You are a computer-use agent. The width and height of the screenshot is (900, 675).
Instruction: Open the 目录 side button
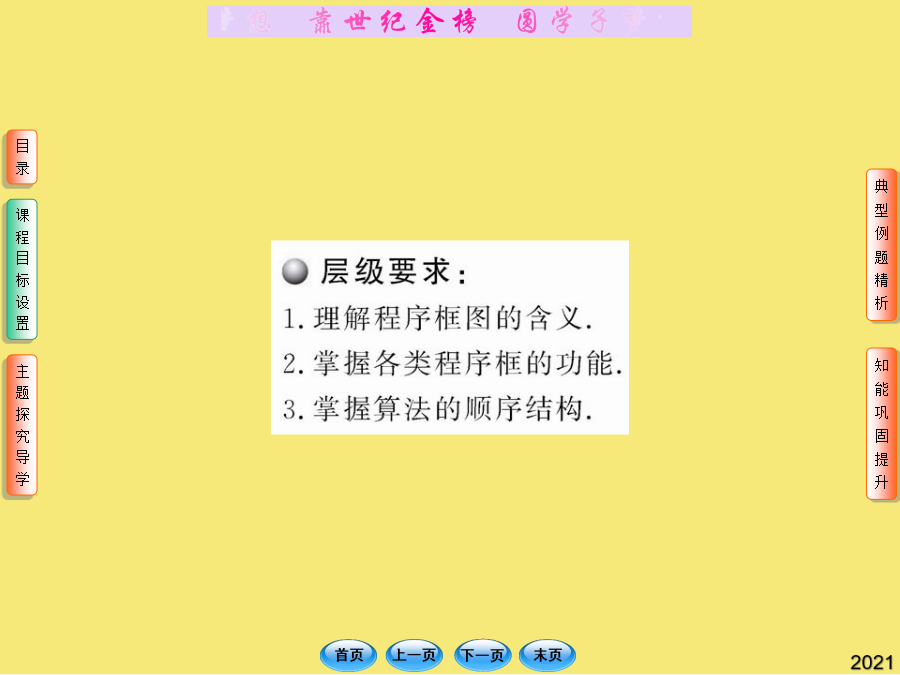tap(22, 157)
